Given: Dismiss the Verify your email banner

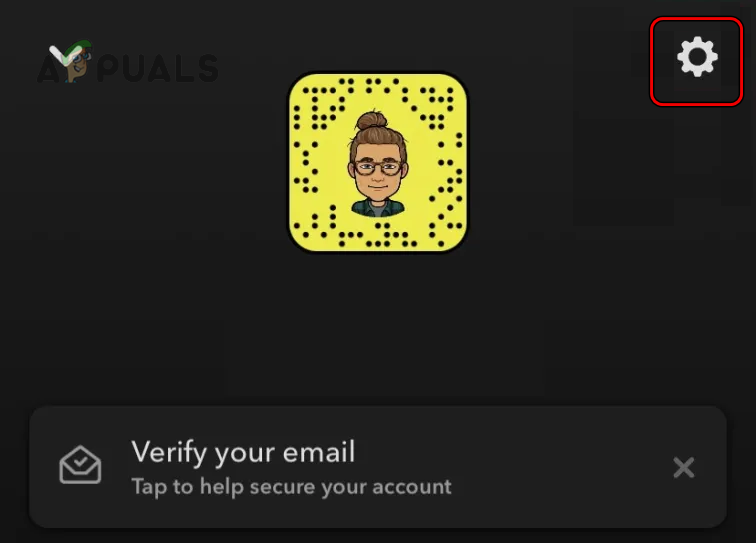Looking at the screenshot, I should point(683,467).
